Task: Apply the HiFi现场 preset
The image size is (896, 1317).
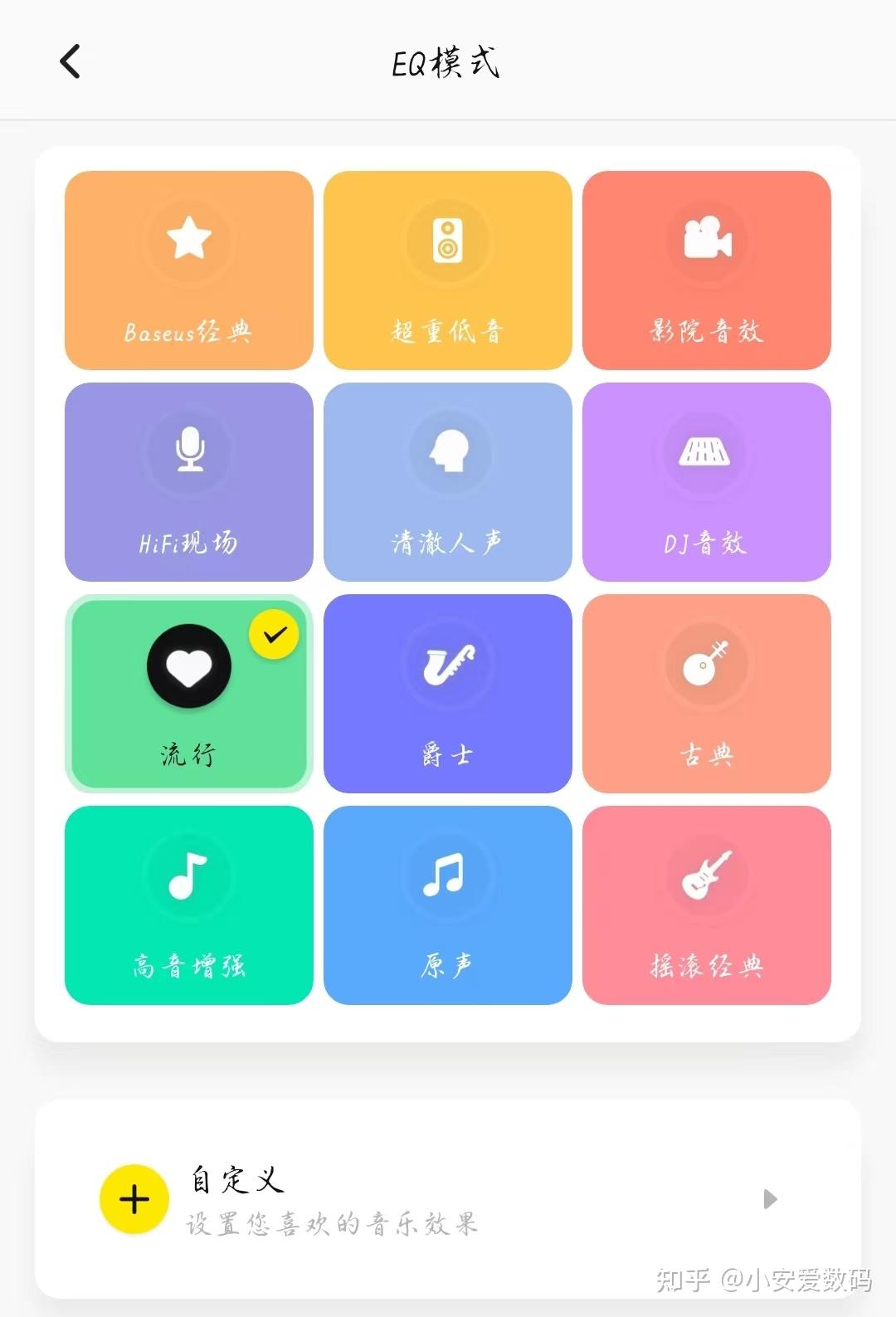Action: pos(189,482)
